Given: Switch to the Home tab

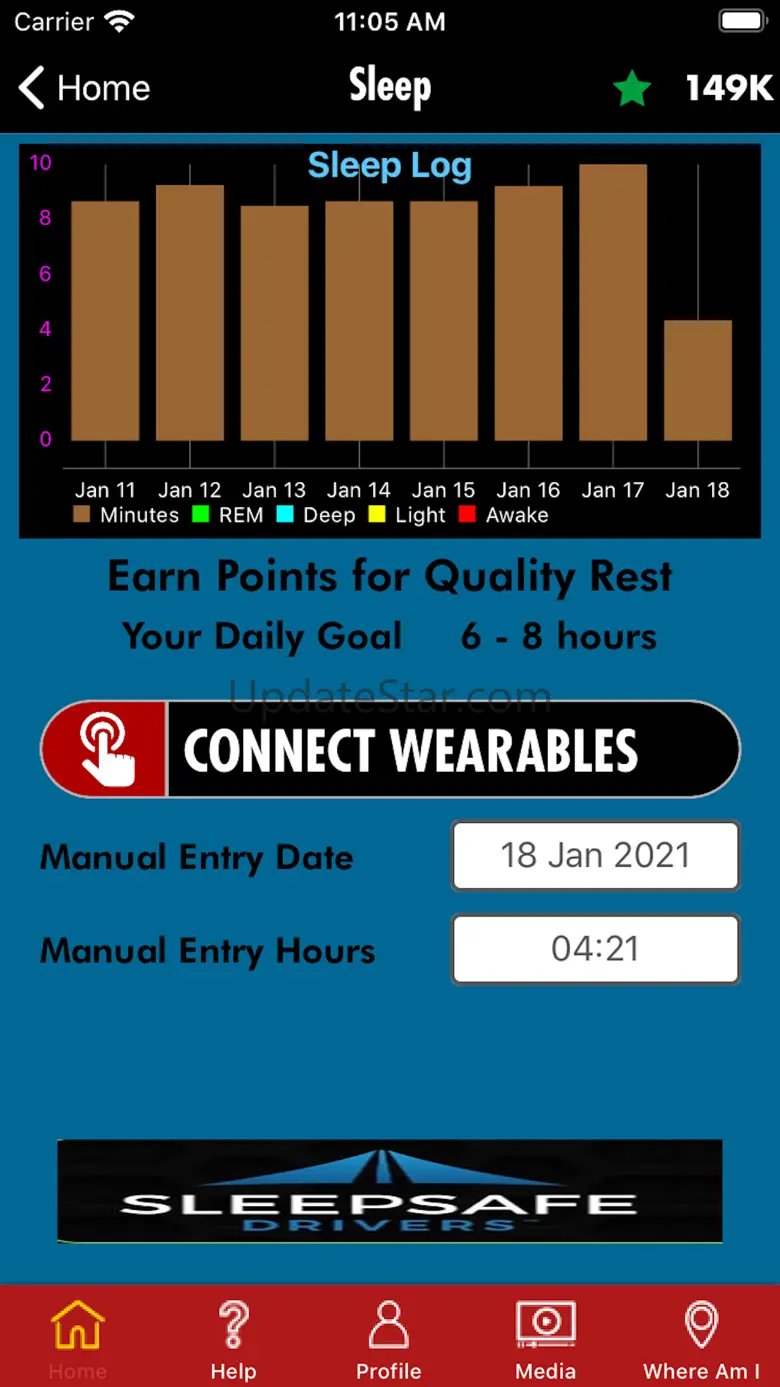Looking at the screenshot, I should point(78,1337).
